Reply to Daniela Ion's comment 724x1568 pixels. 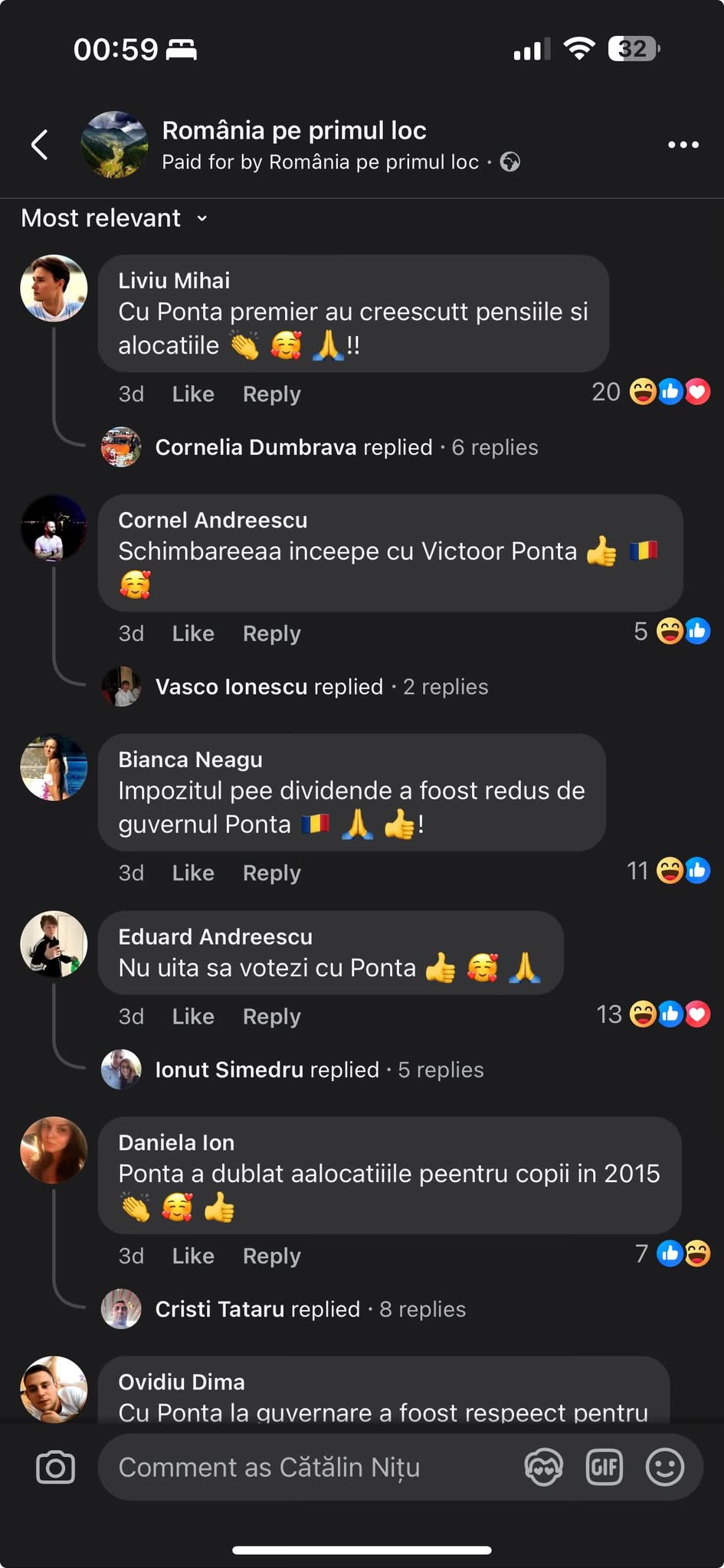click(x=271, y=1256)
